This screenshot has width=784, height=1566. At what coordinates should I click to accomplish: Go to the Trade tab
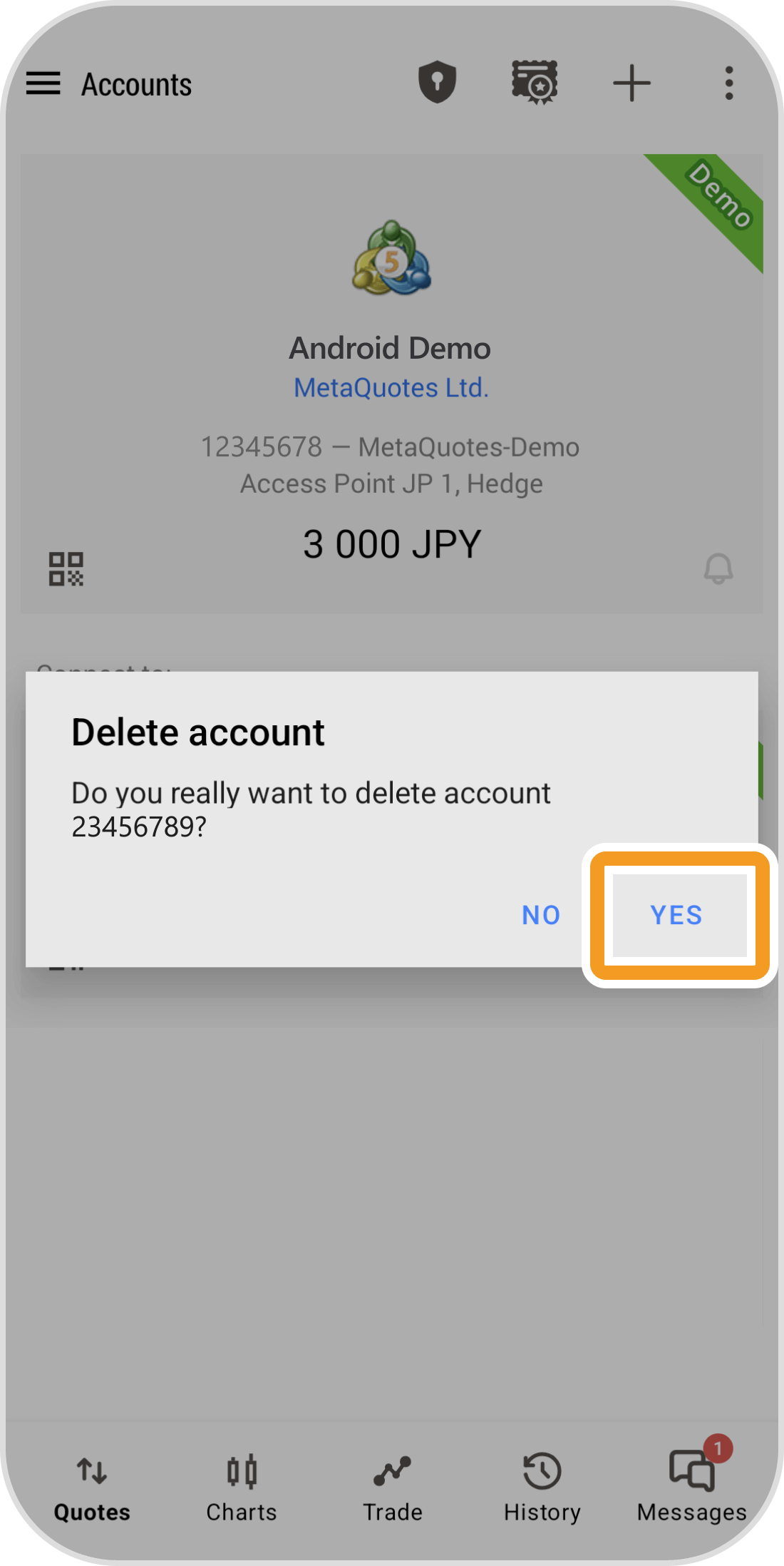(x=393, y=1488)
